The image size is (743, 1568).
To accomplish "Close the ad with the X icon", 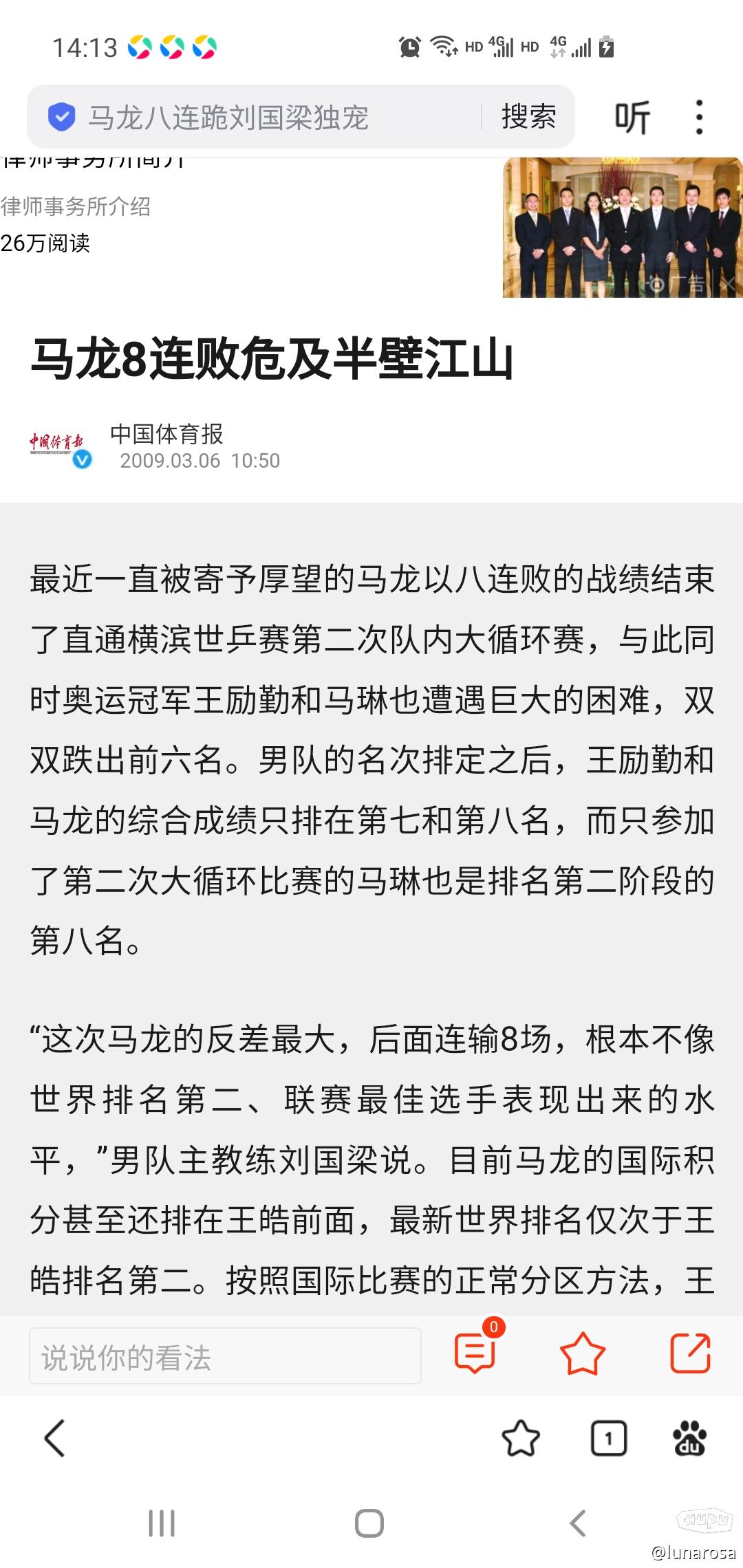I will click(x=728, y=283).
